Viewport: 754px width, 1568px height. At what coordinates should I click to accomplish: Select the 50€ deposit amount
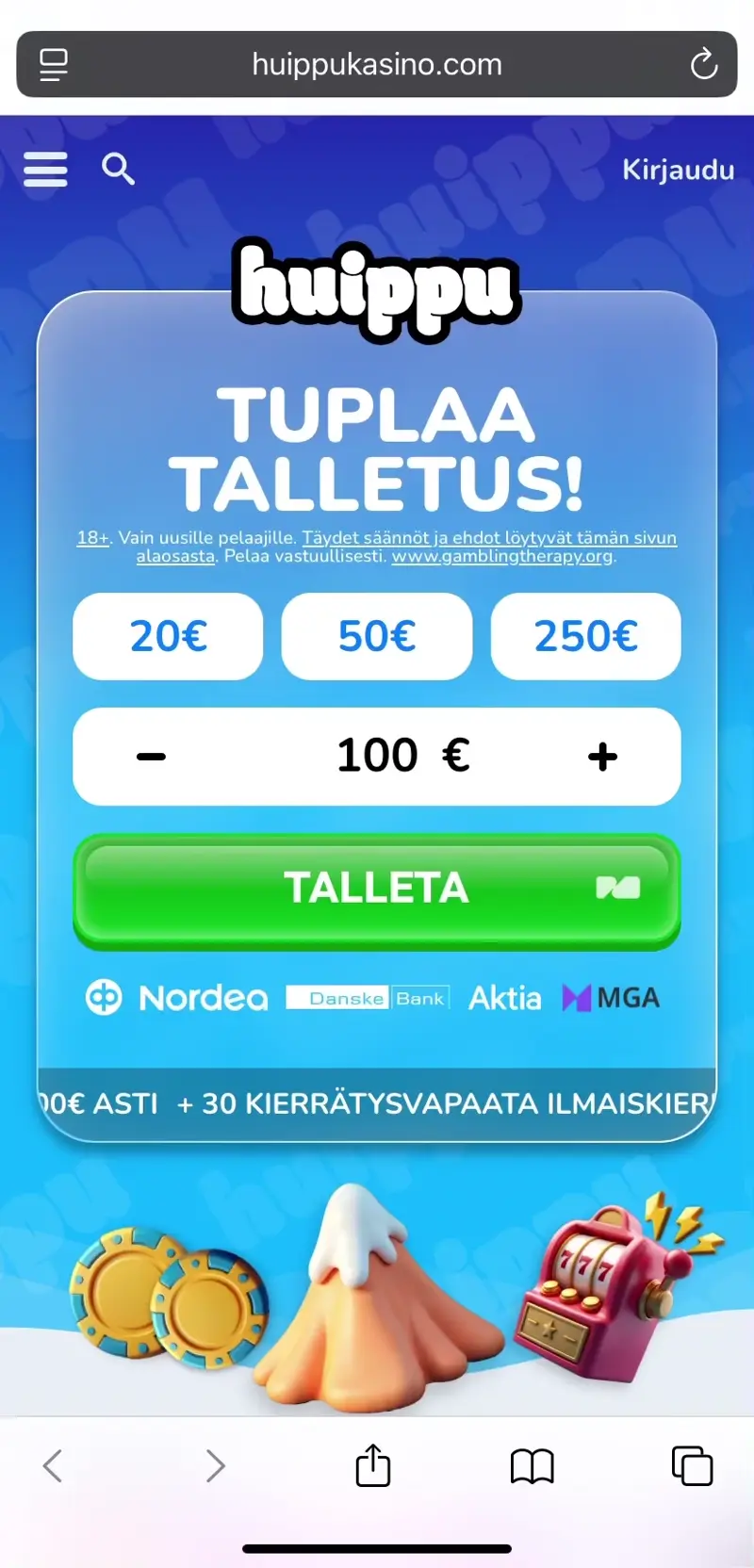click(x=376, y=637)
